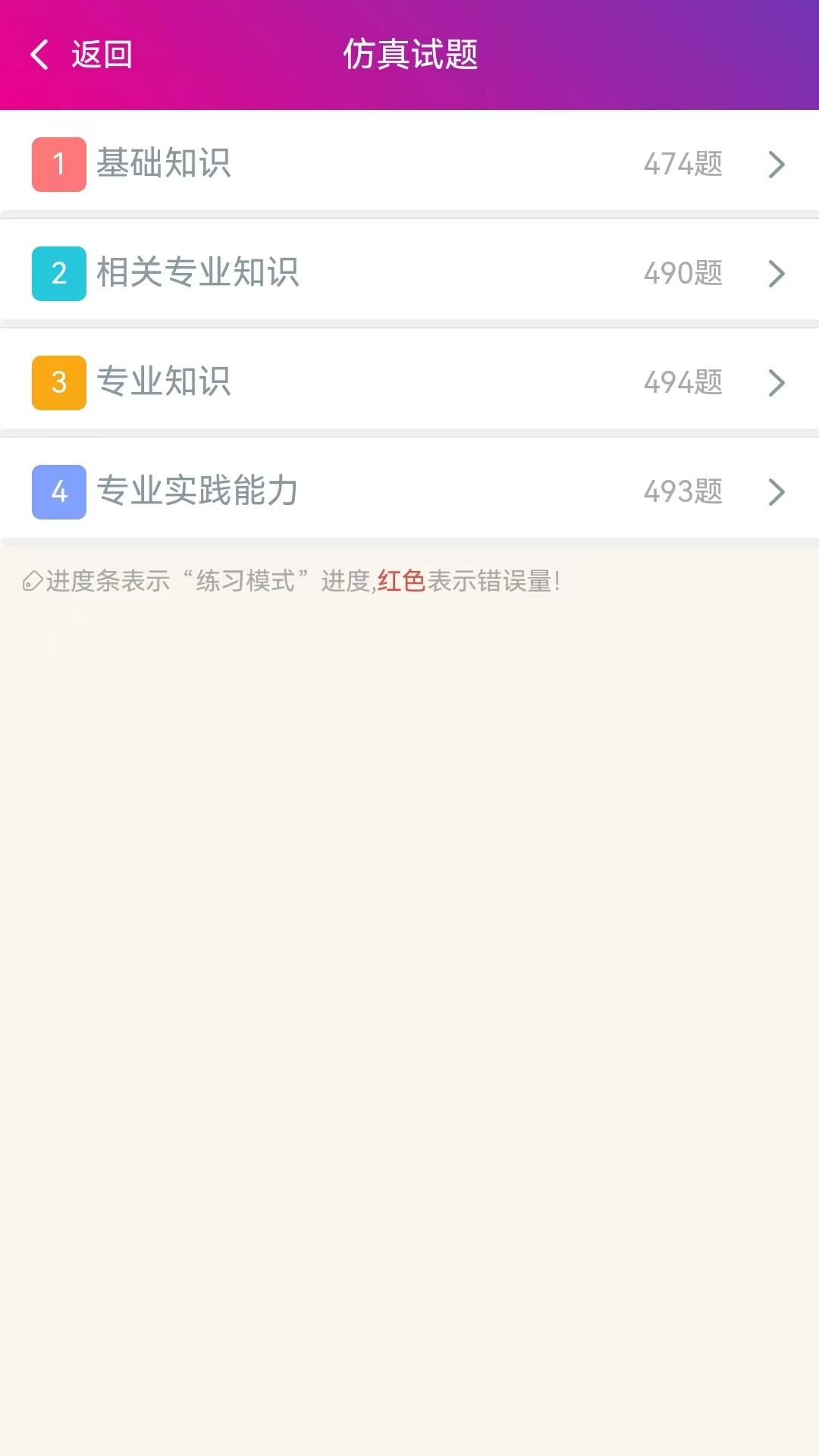This screenshot has width=819, height=1456.
Task: Select the purple number 4 badge icon
Action: click(58, 492)
